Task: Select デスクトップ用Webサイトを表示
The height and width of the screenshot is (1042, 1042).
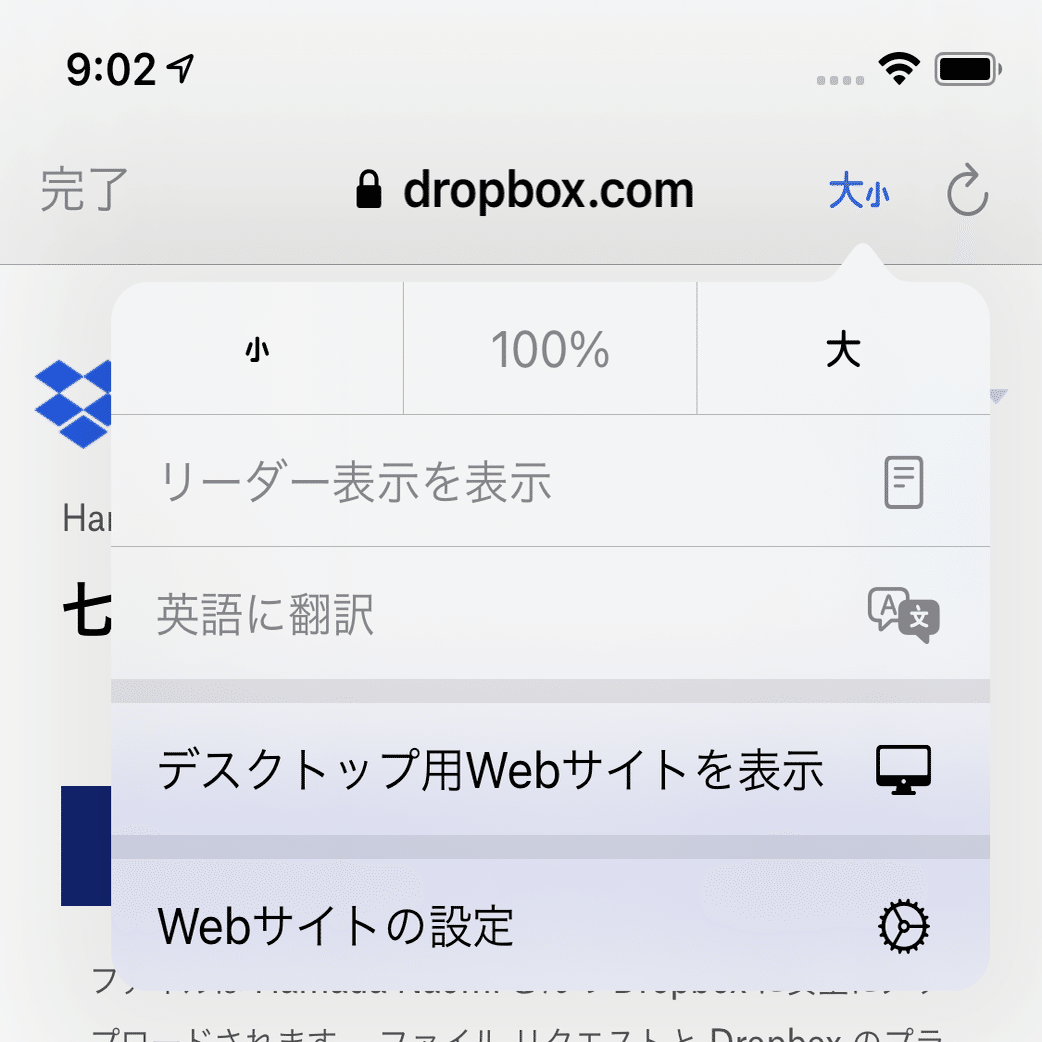Action: point(550,770)
